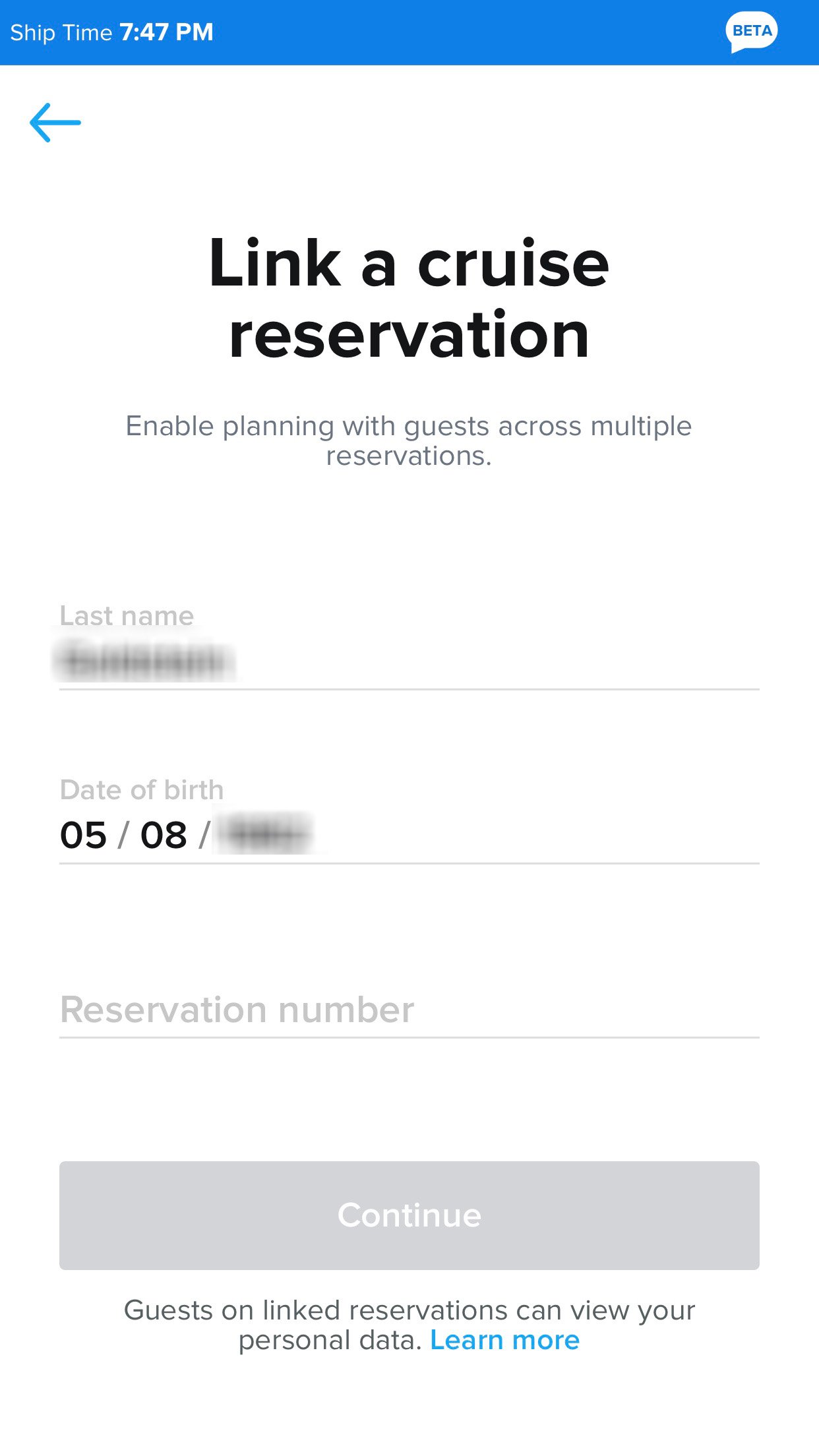The width and height of the screenshot is (819, 1456).
Task: Open the BETA feedback bubble
Action: [752, 32]
